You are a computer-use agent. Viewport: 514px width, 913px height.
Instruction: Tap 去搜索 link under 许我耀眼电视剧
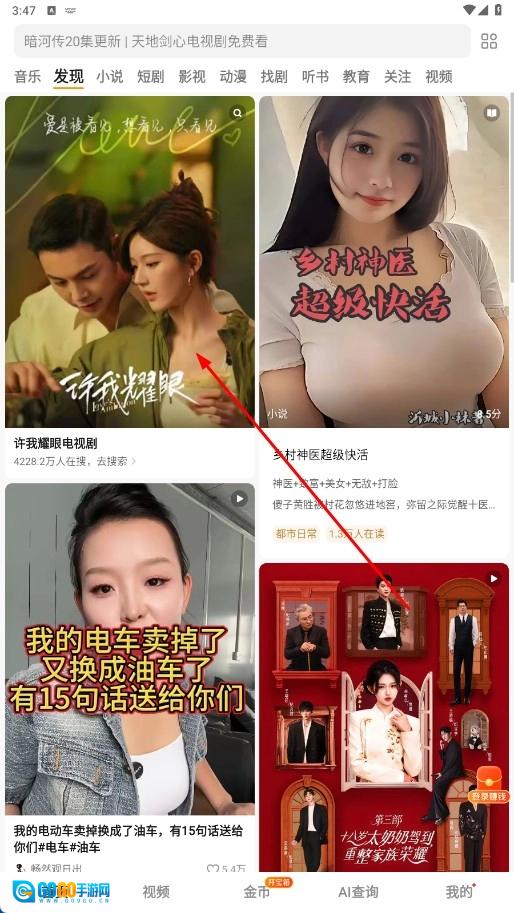click(x=116, y=461)
